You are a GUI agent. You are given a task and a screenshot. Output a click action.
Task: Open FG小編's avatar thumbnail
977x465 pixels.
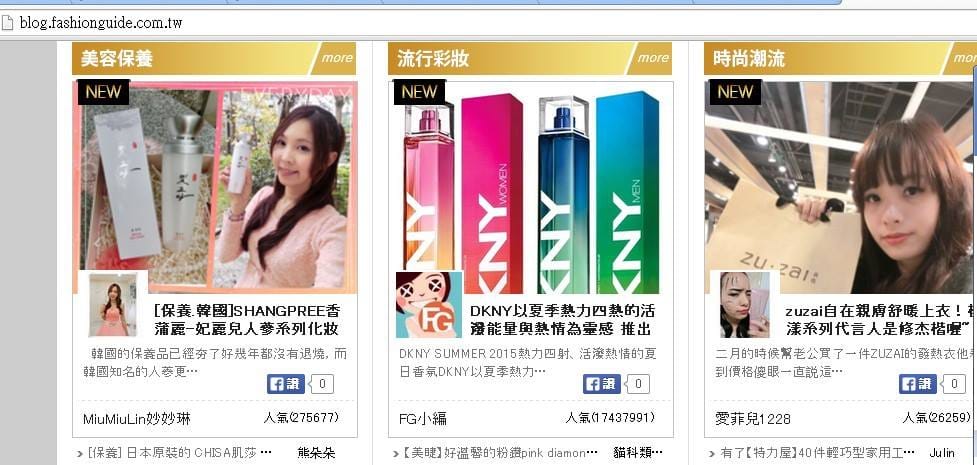point(429,305)
